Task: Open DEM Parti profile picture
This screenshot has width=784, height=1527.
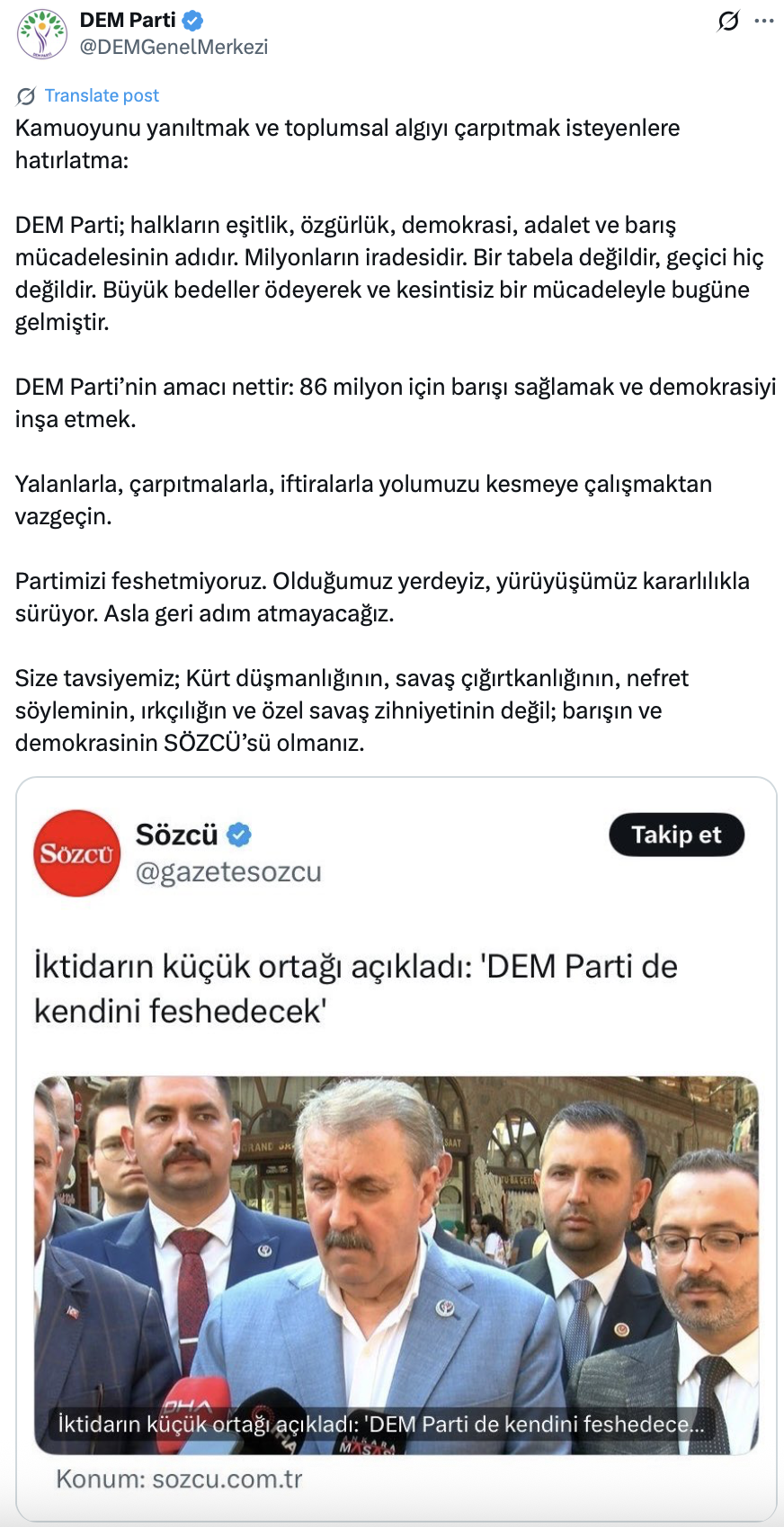Action: [42, 34]
